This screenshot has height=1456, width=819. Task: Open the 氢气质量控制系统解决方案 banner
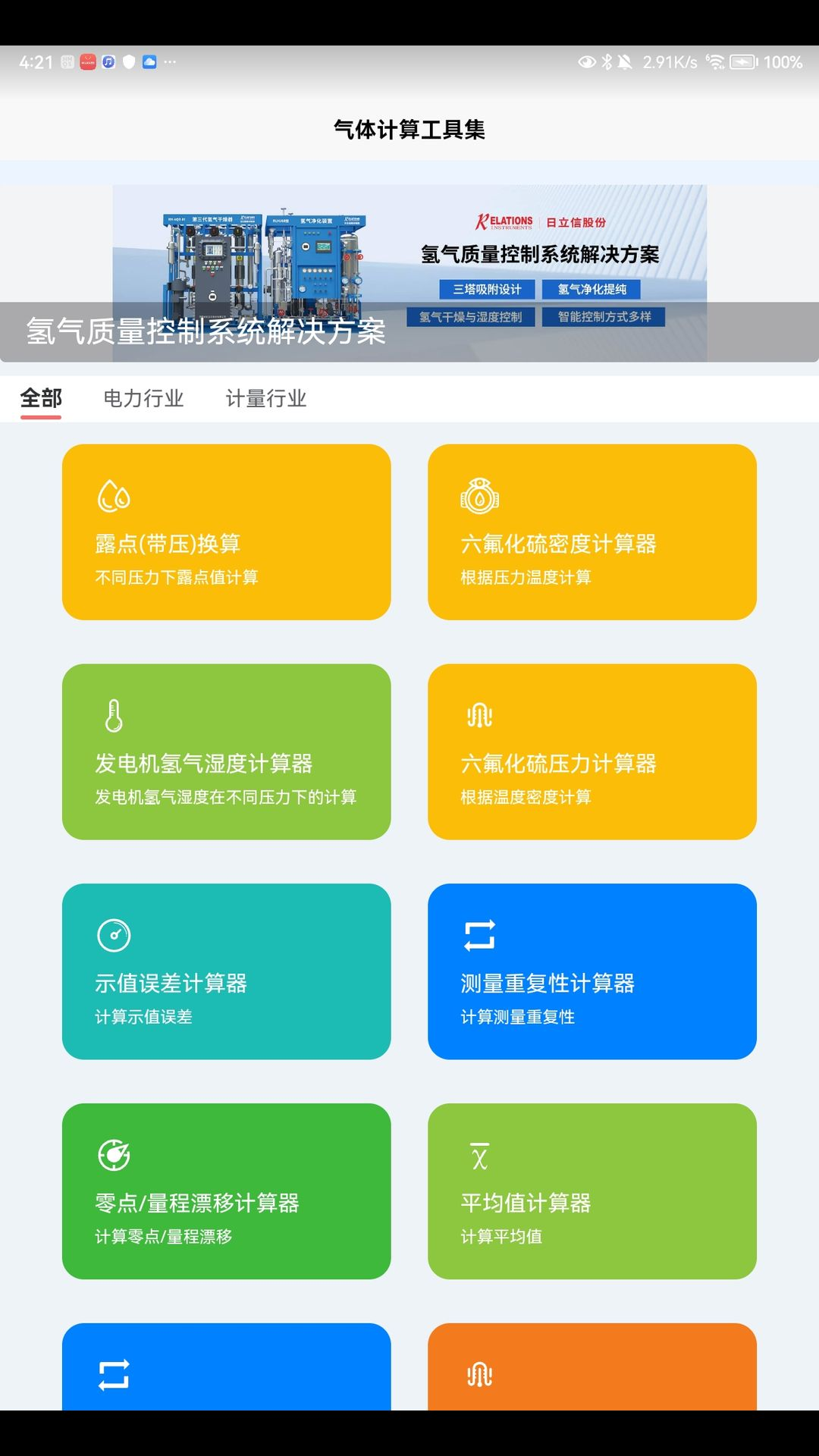(x=409, y=273)
